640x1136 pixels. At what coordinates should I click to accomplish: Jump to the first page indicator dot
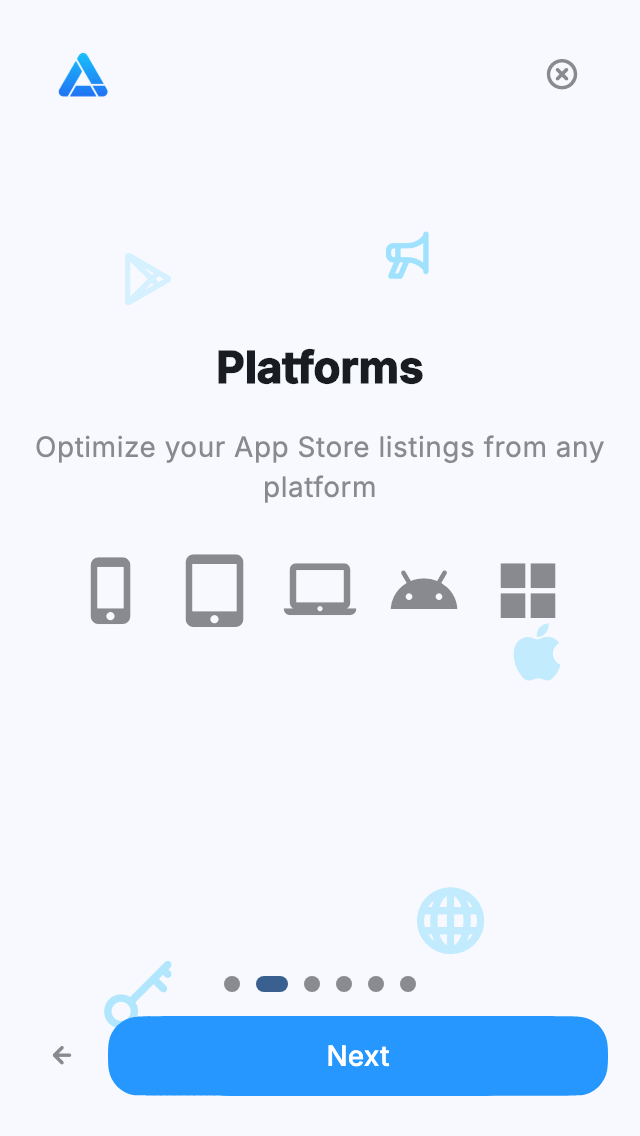[x=232, y=984]
